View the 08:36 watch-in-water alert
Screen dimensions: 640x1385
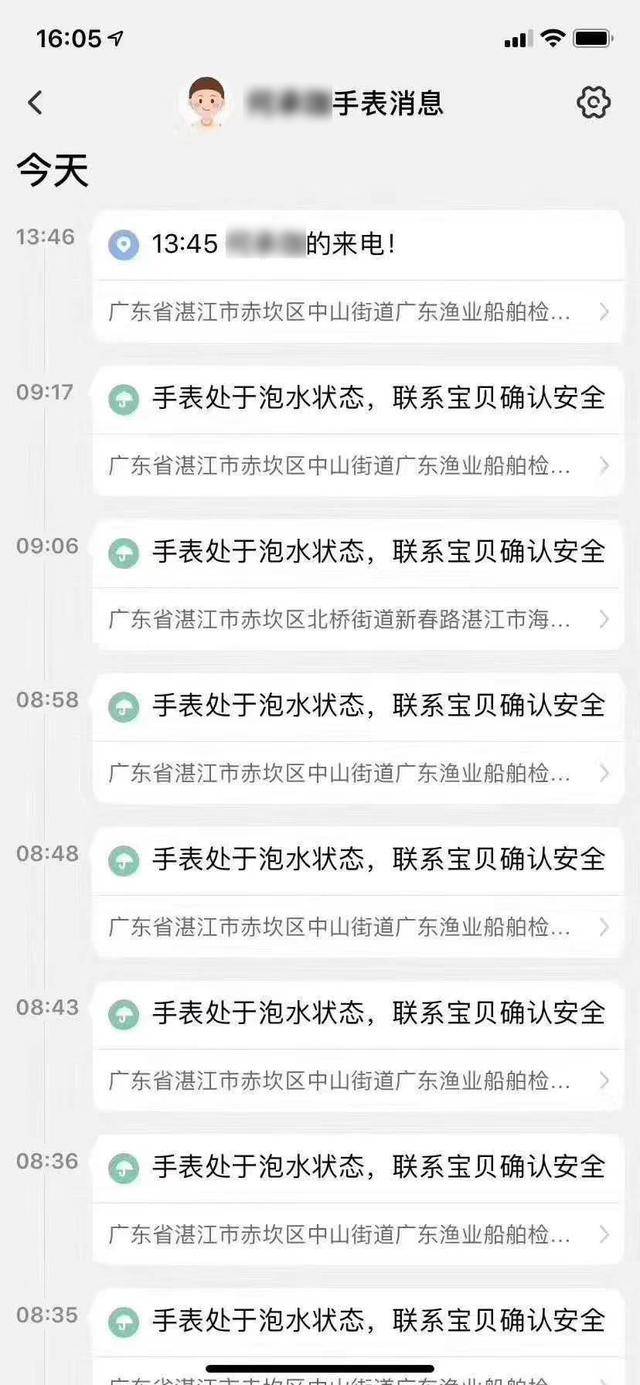coord(358,1167)
